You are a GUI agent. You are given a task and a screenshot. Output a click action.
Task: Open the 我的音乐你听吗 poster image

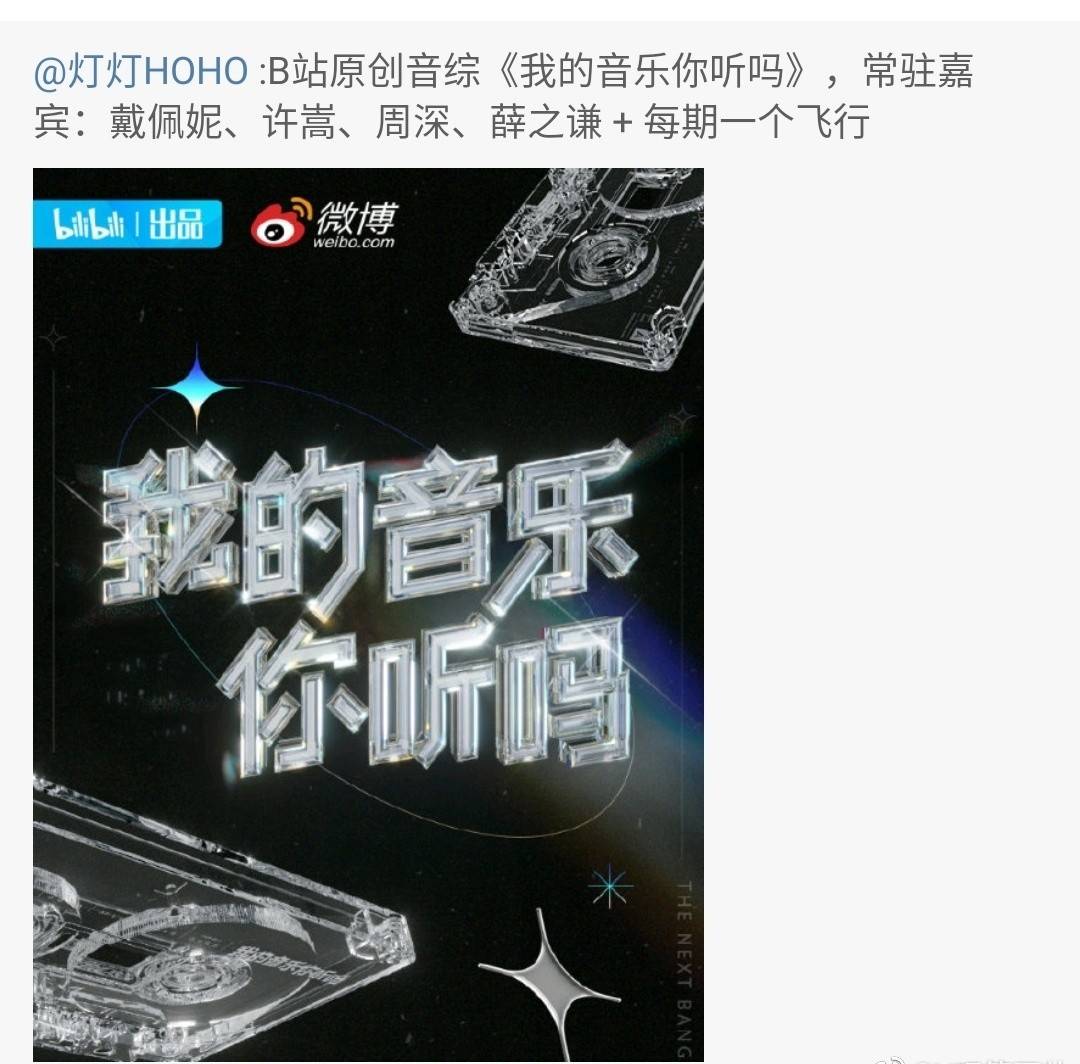coord(368,614)
